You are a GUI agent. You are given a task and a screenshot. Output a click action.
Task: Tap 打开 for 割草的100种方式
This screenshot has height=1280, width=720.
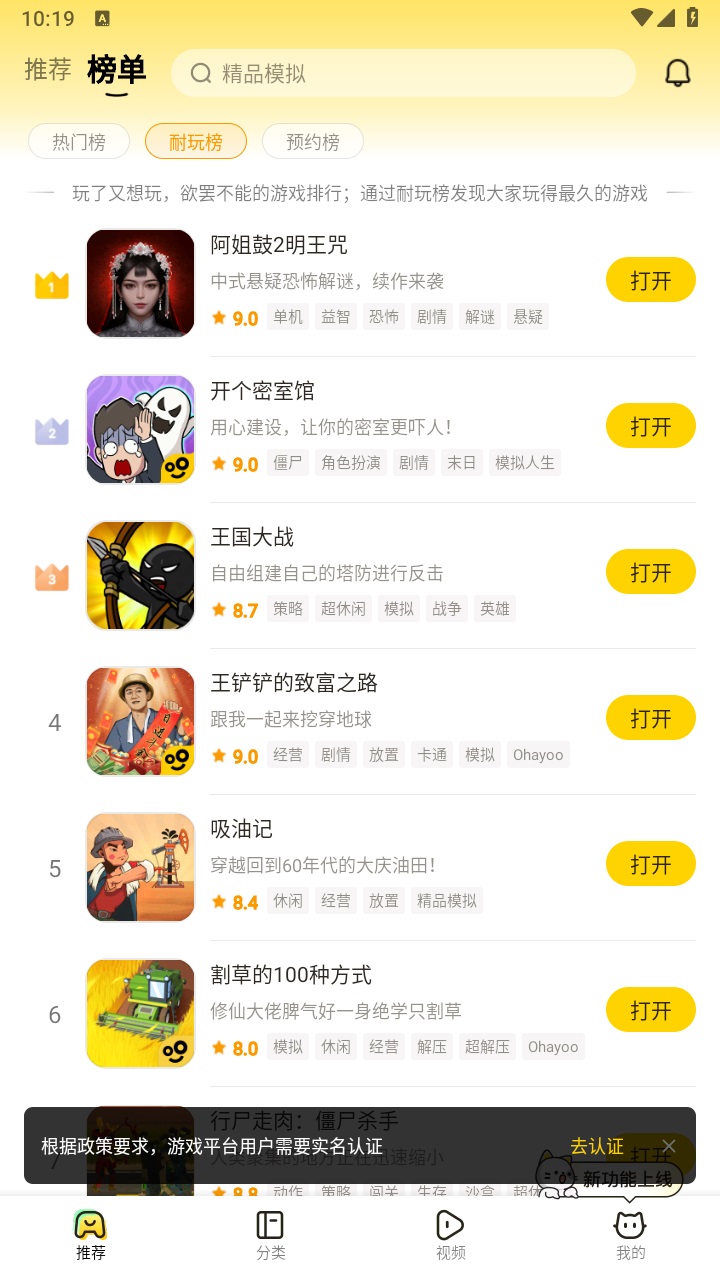point(650,1011)
